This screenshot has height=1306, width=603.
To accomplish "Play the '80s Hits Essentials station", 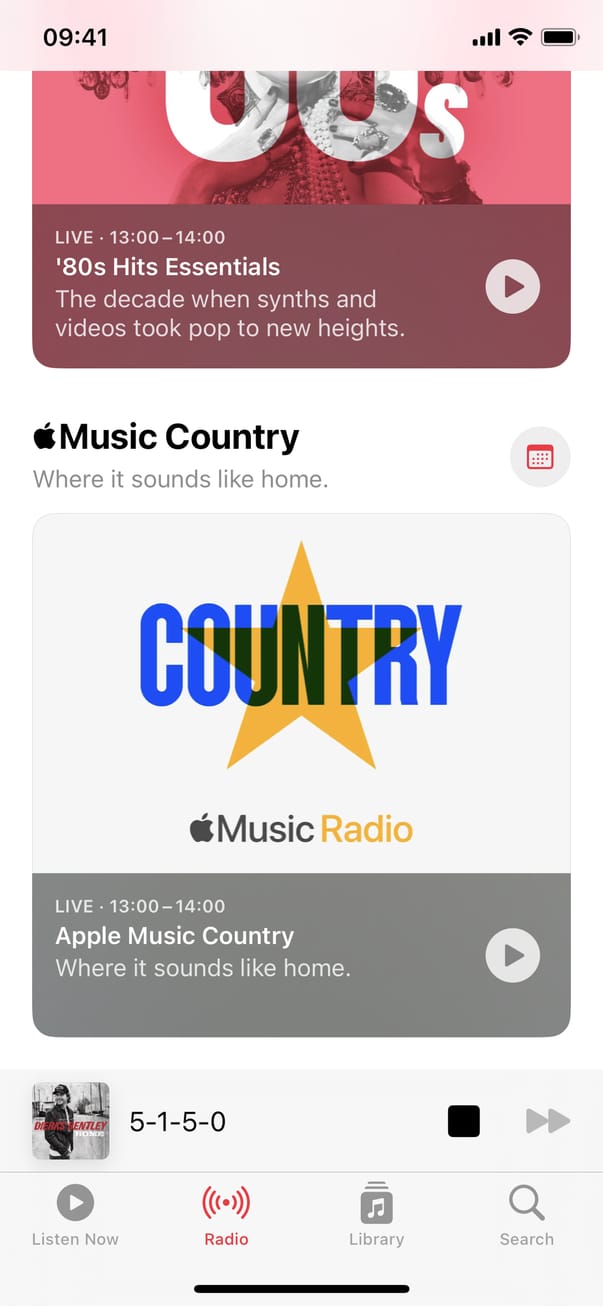I will [512, 287].
